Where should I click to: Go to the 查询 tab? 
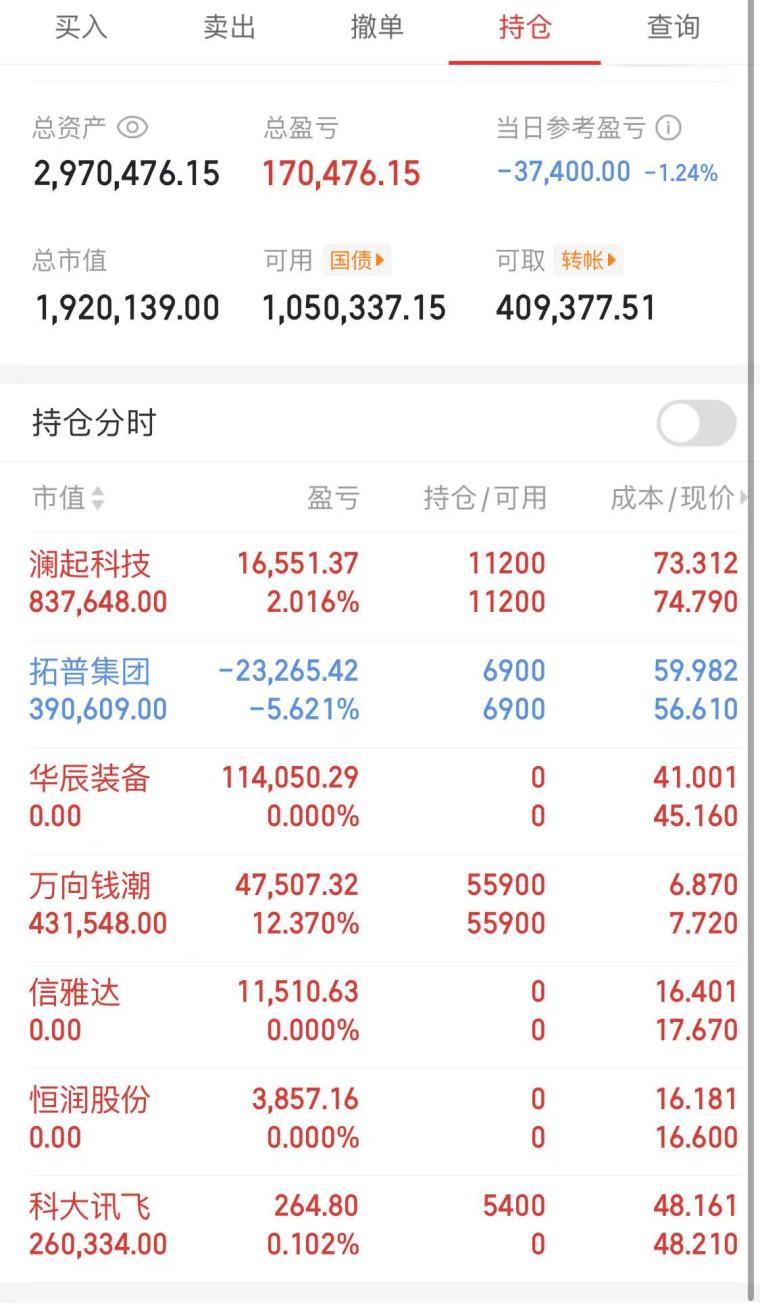[x=673, y=27]
